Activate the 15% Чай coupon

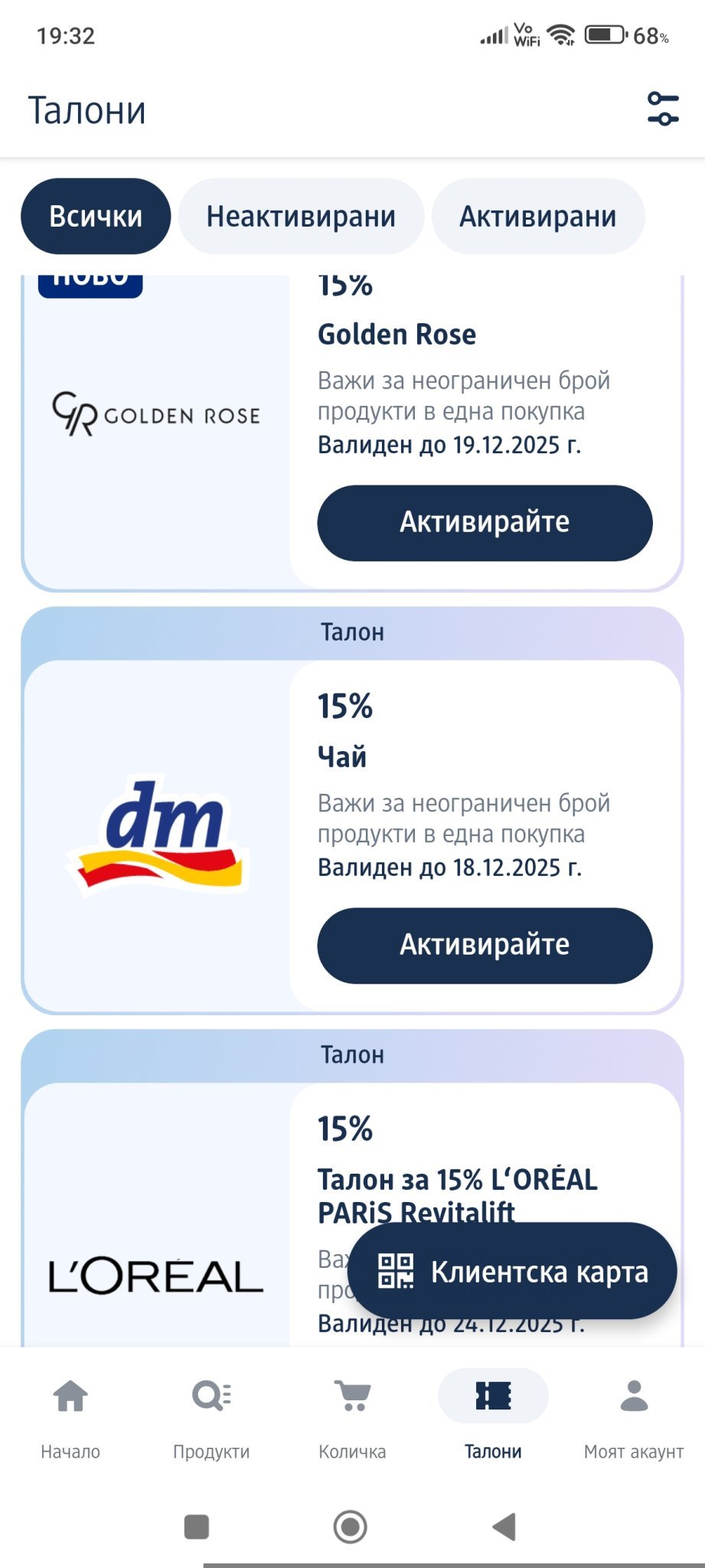point(485,946)
